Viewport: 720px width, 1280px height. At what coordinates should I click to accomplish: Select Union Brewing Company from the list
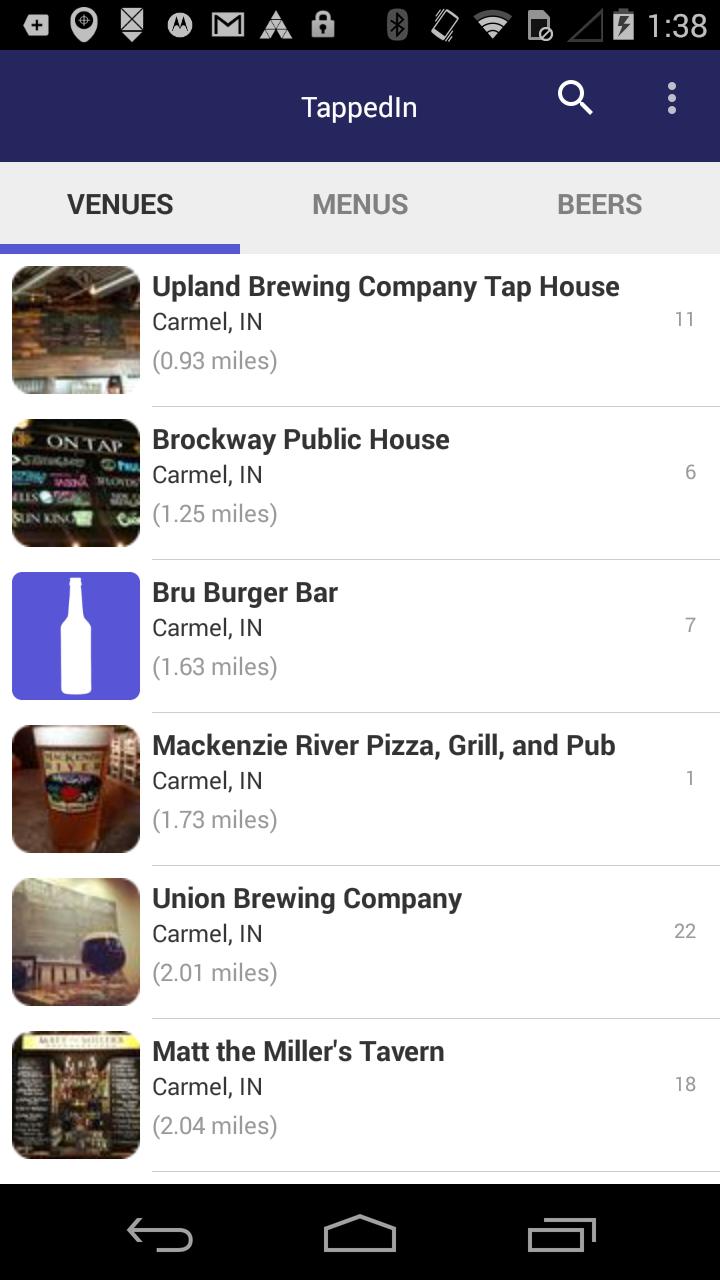pyautogui.click(x=307, y=898)
